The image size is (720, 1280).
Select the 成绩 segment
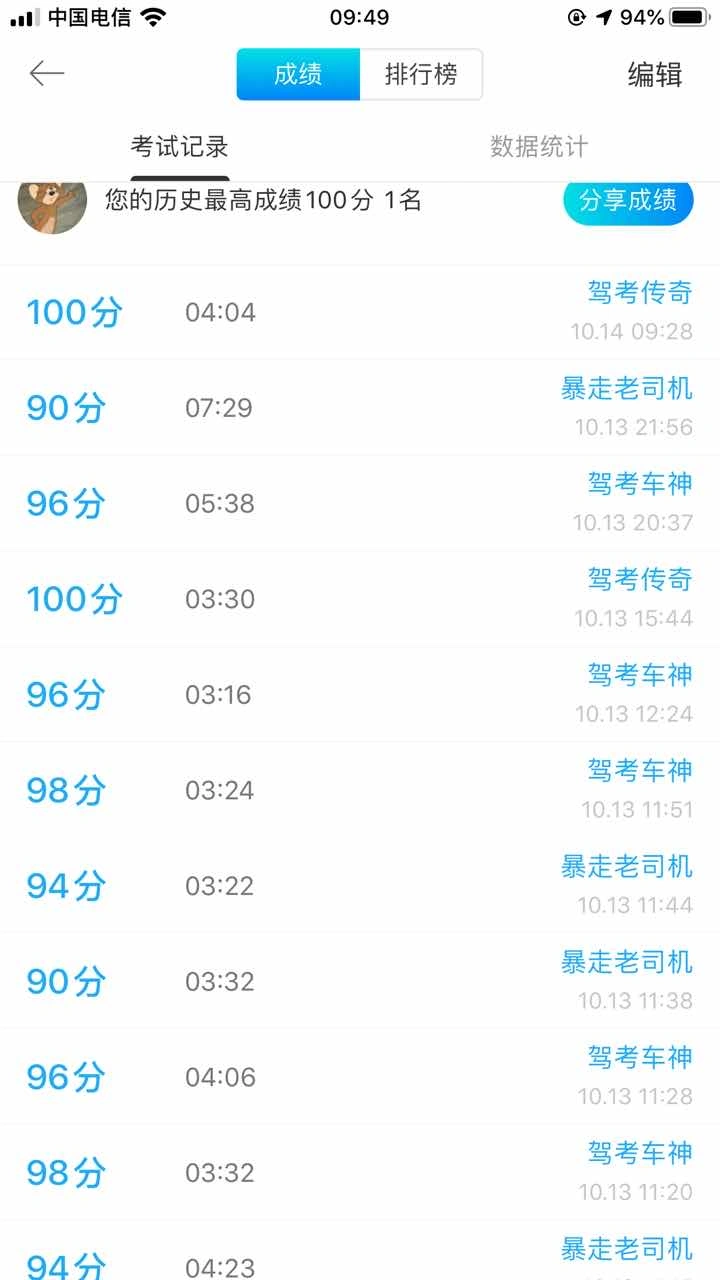click(x=298, y=74)
